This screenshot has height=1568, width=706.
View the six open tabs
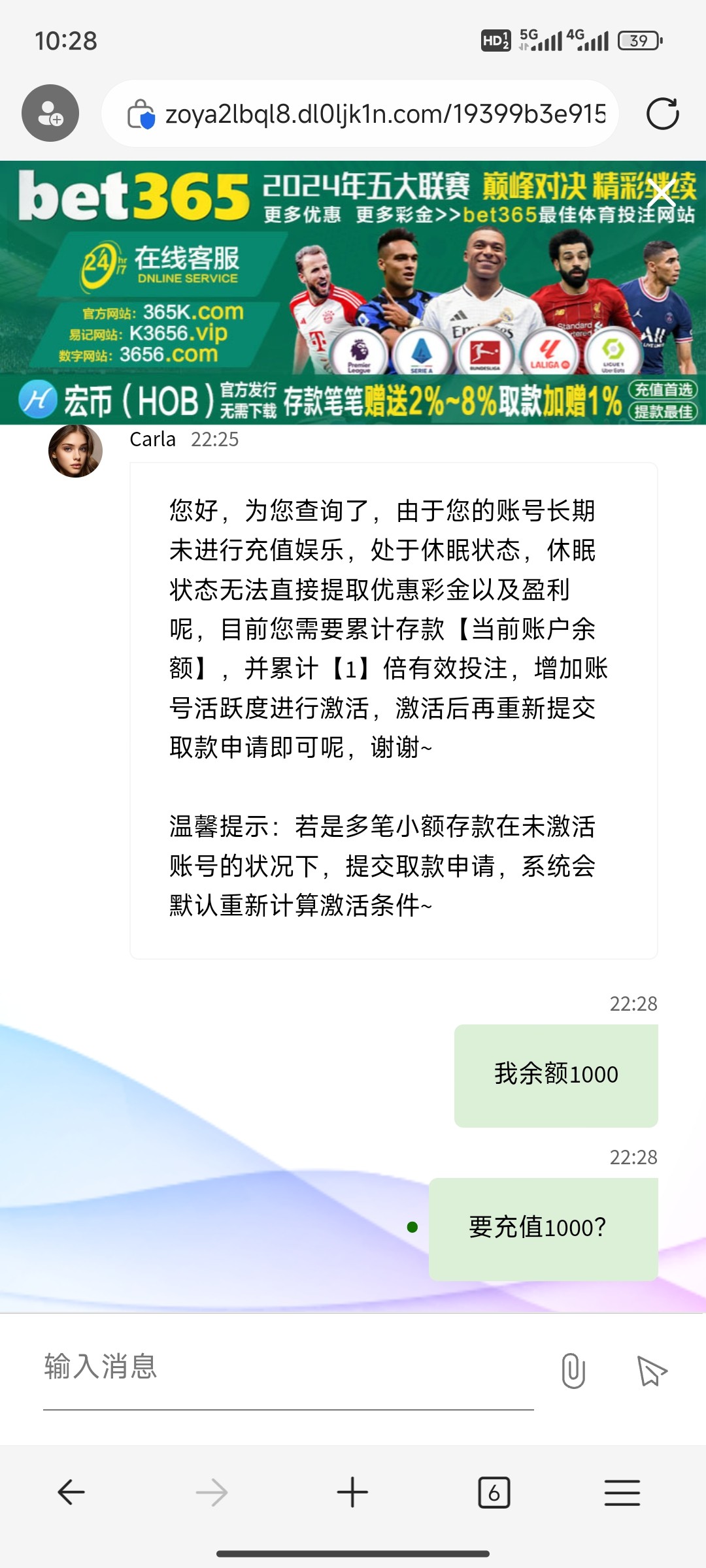494,1492
